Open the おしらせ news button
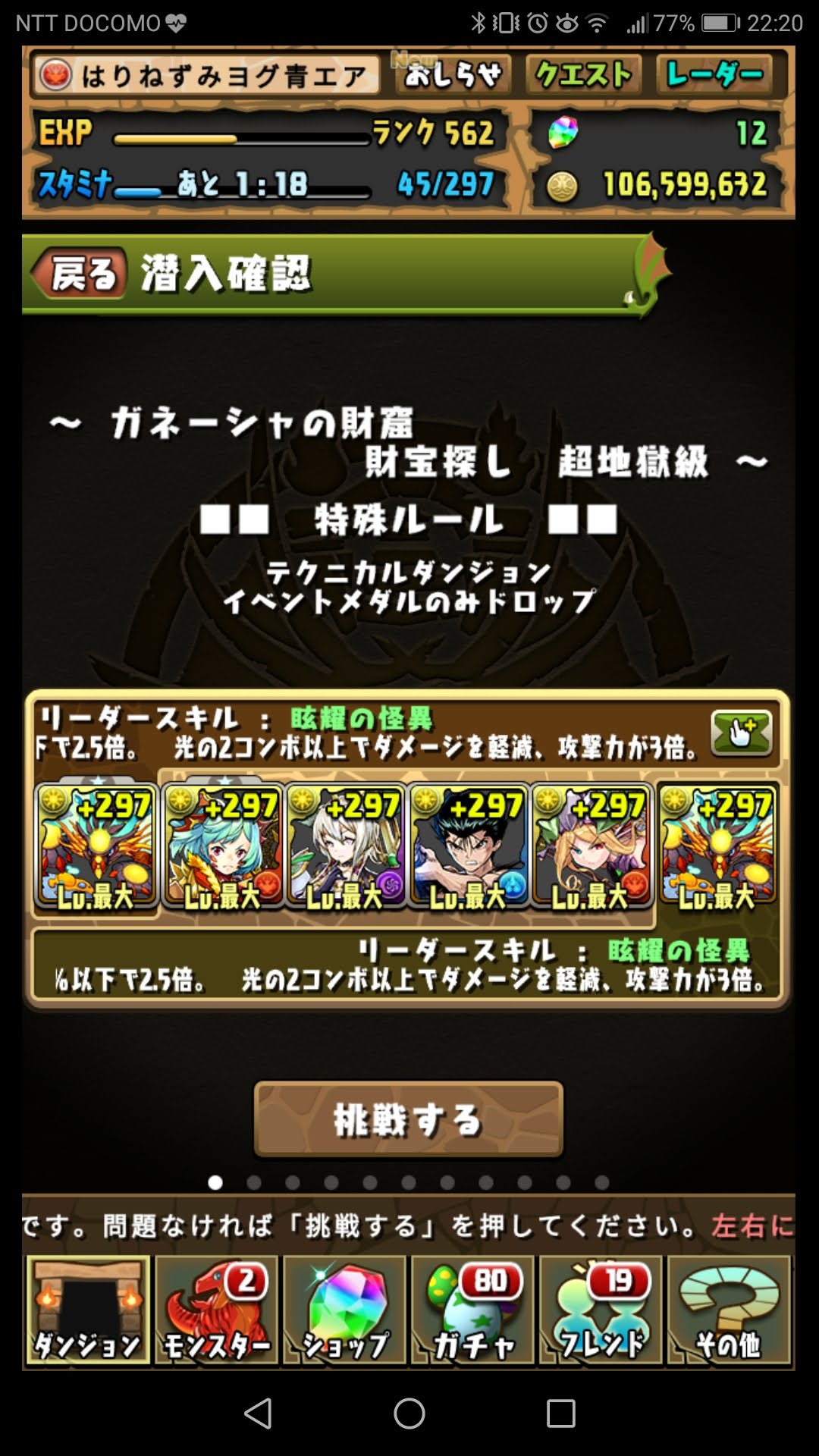Screen dimensions: 819x1456 click(452, 75)
